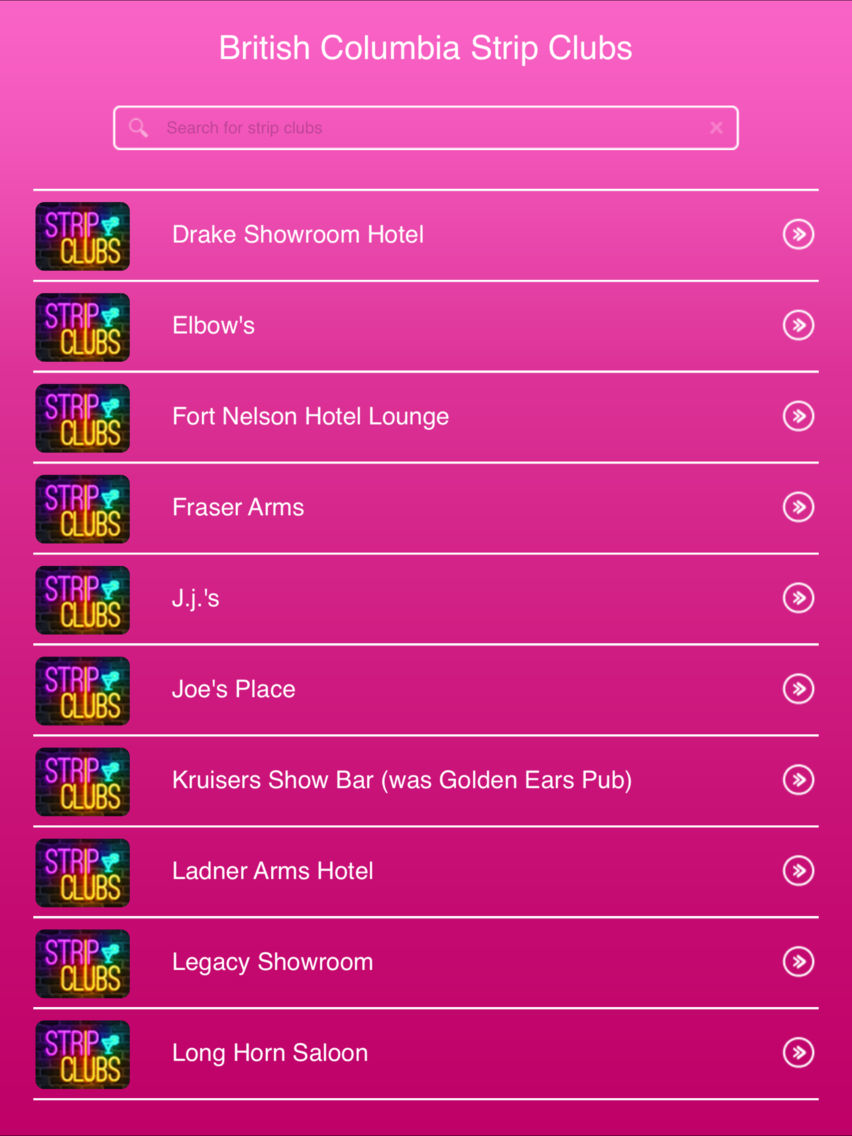Open the Drake Showroom Hotel listing
Screen dimensions: 852x1136
(x=297, y=235)
